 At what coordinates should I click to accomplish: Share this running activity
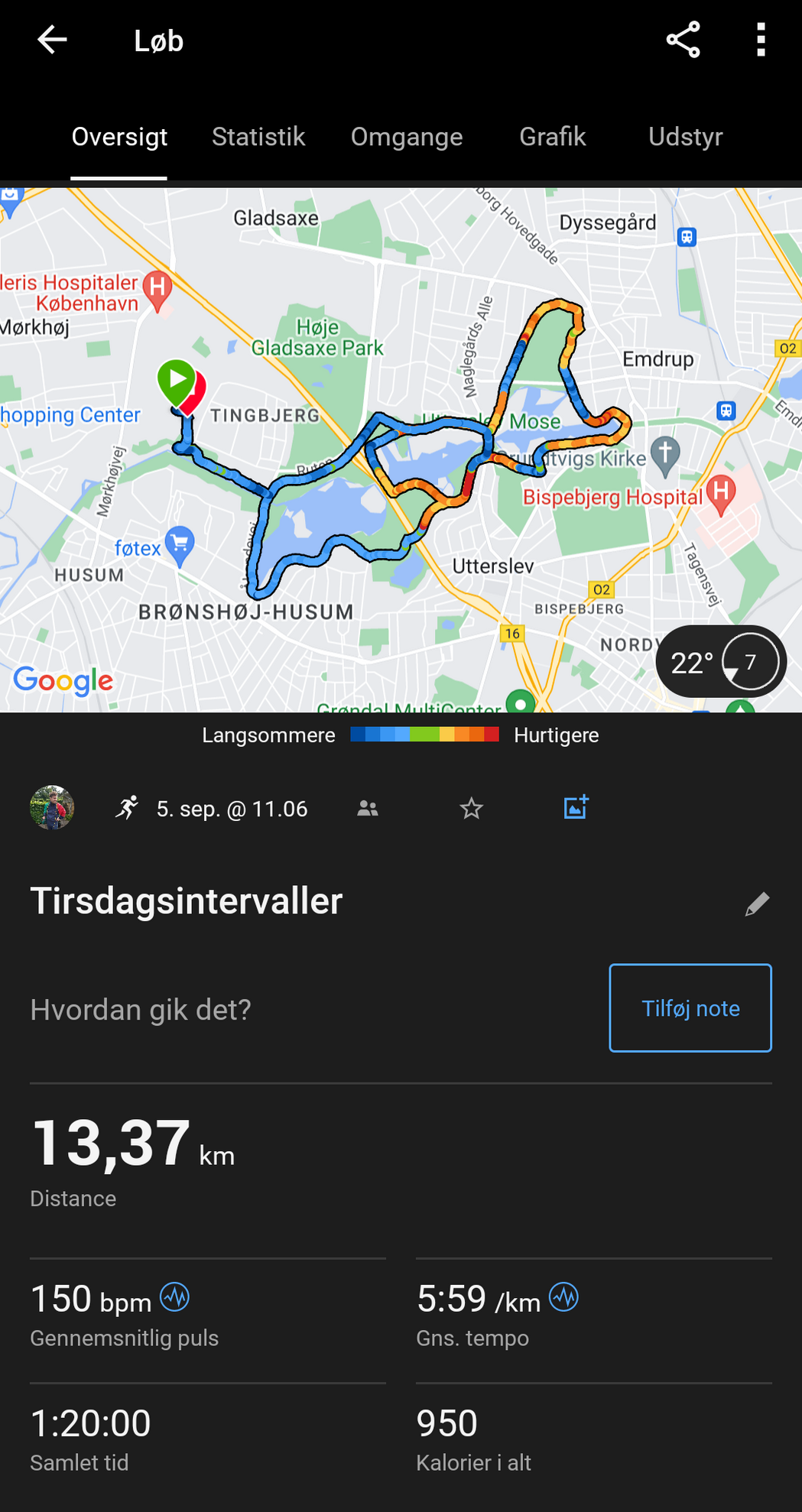click(683, 41)
